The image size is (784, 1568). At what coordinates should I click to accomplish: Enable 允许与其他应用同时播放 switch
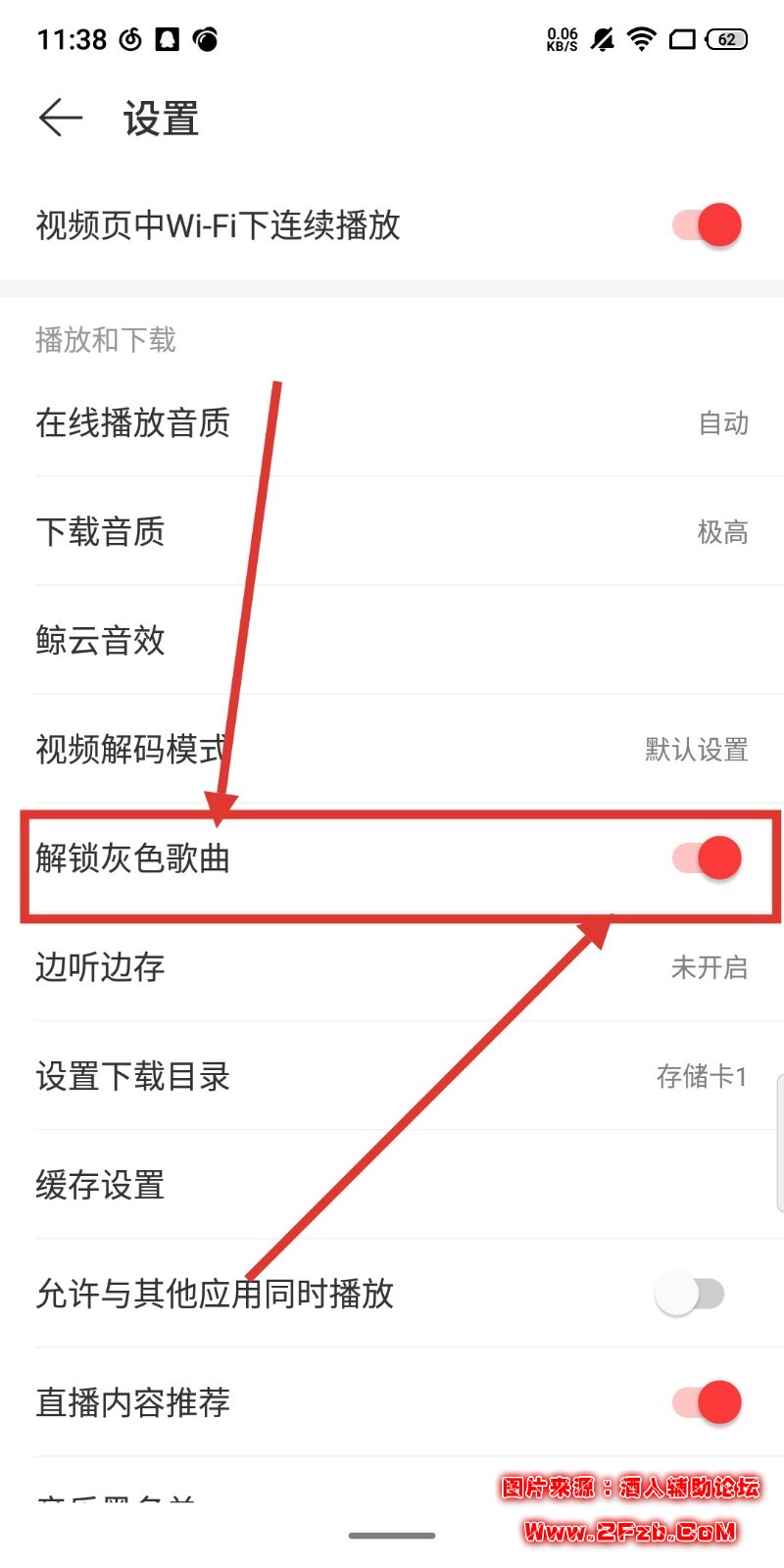(x=690, y=1294)
